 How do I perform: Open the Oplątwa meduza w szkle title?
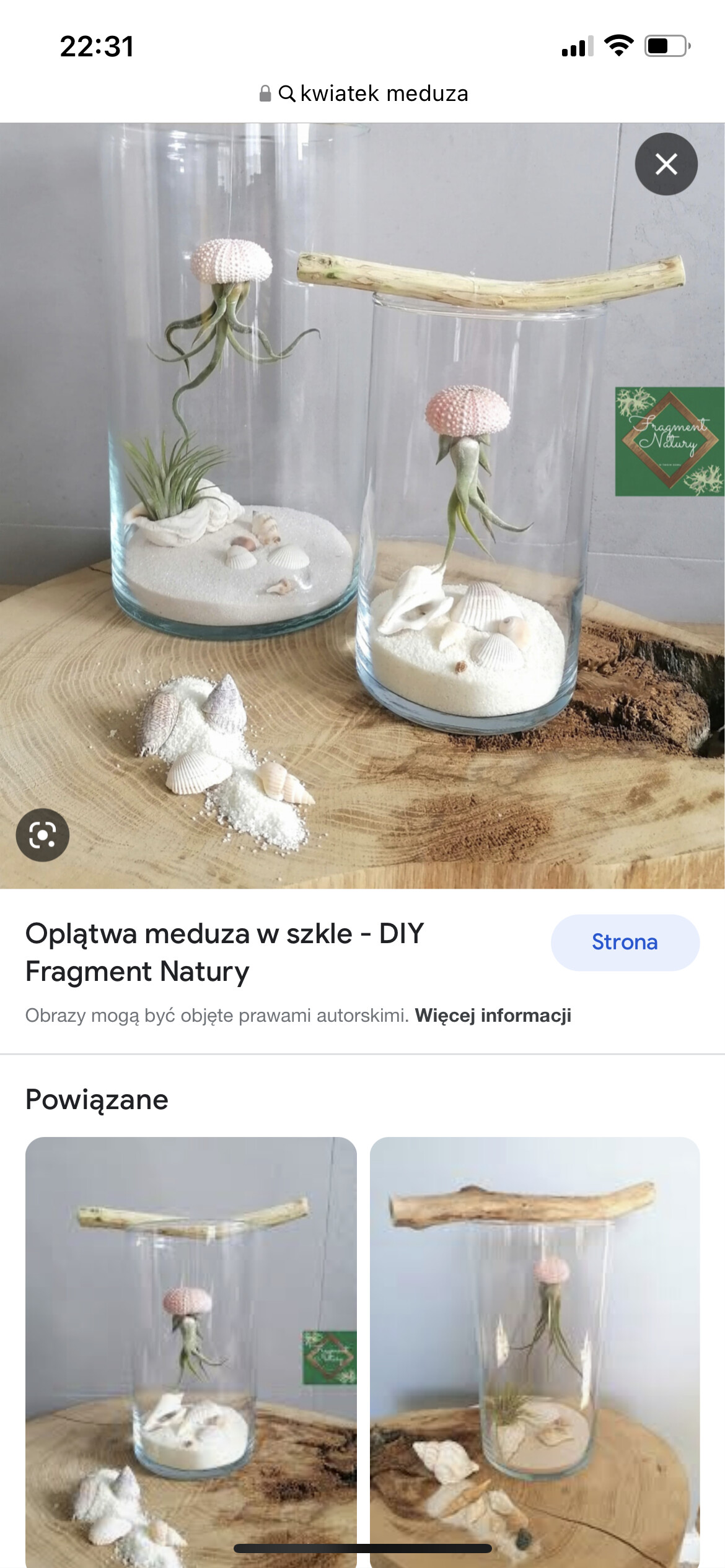[x=224, y=952]
